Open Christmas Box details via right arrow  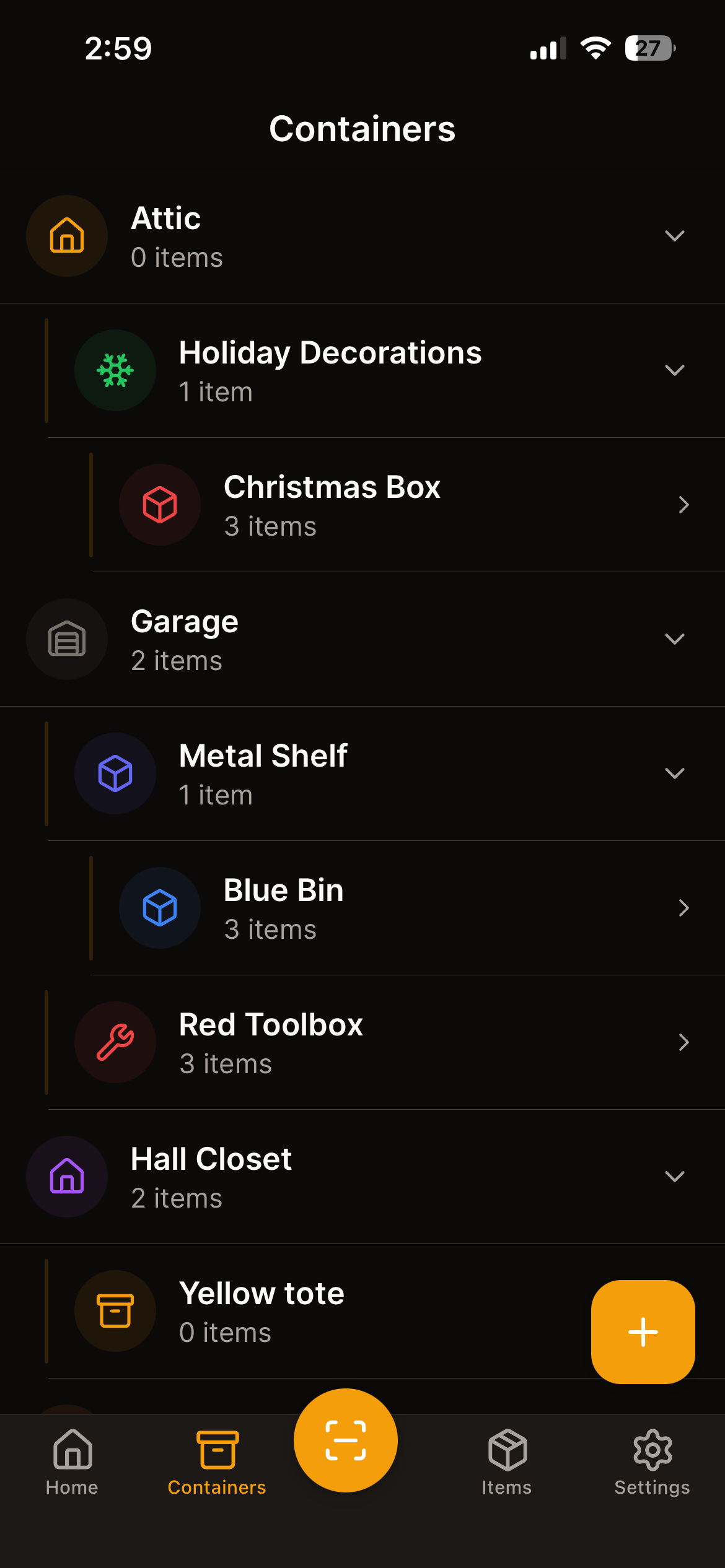pyautogui.click(x=683, y=505)
